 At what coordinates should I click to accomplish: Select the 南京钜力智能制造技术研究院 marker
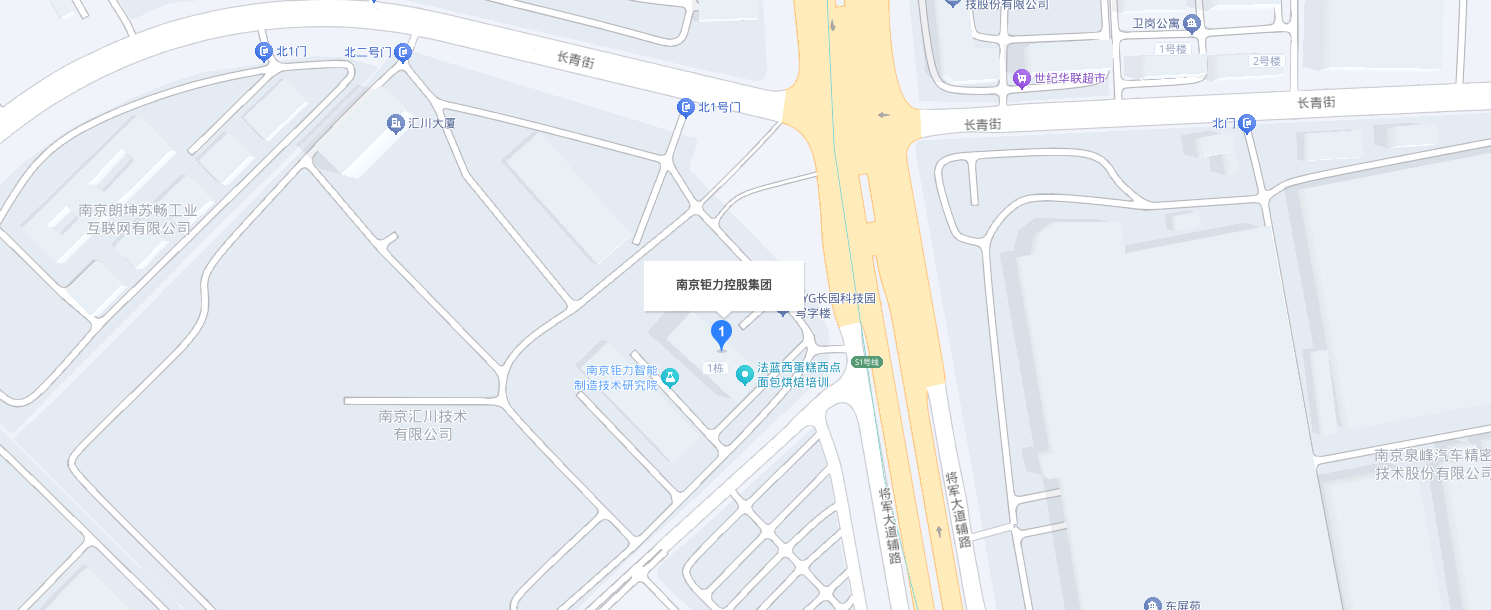(x=670, y=377)
